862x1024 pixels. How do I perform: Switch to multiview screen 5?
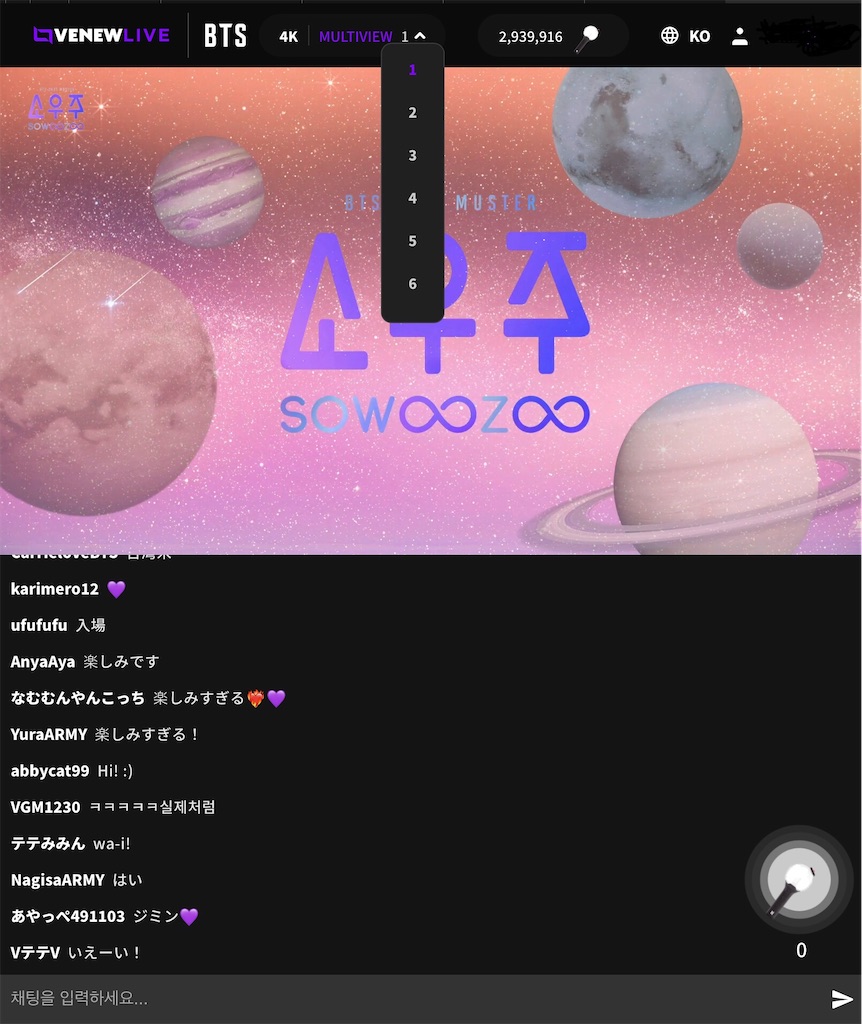pos(412,241)
